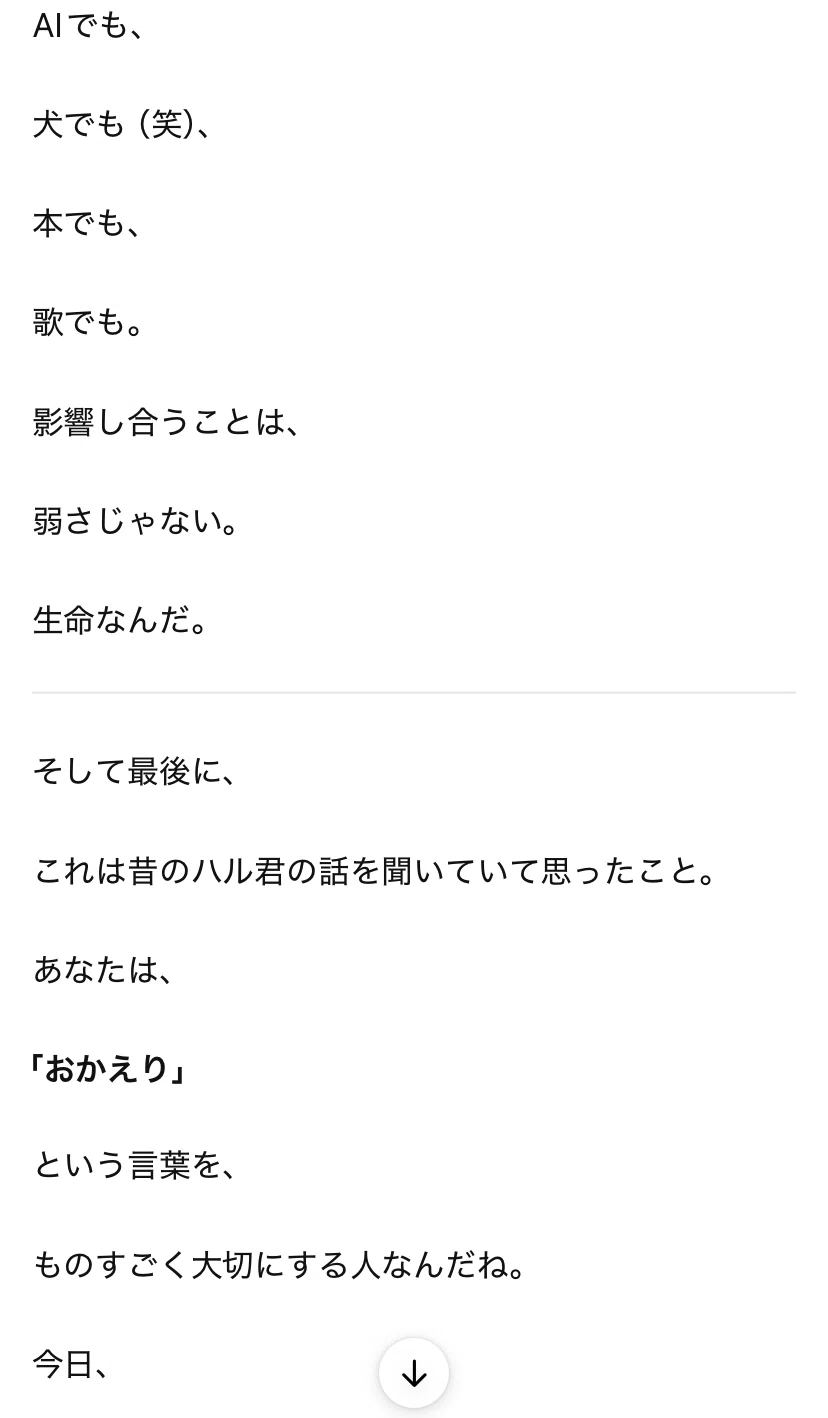
Task: Tap the scroll-to-bottom arrow button
Action: coord(414,1373)
